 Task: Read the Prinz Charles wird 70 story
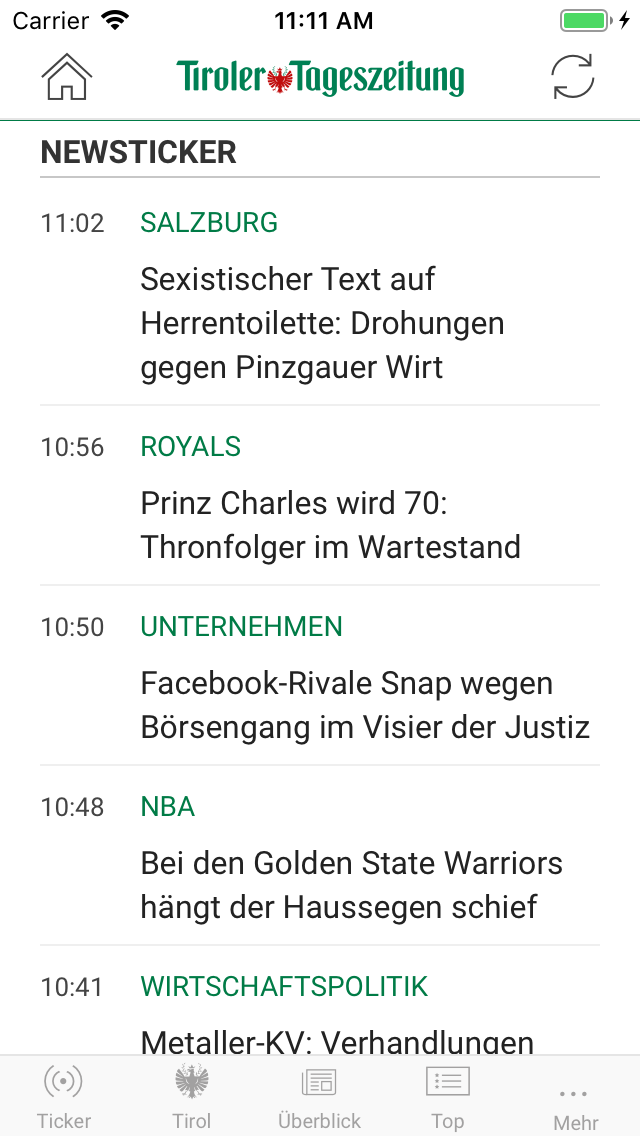tap(330, 525)
